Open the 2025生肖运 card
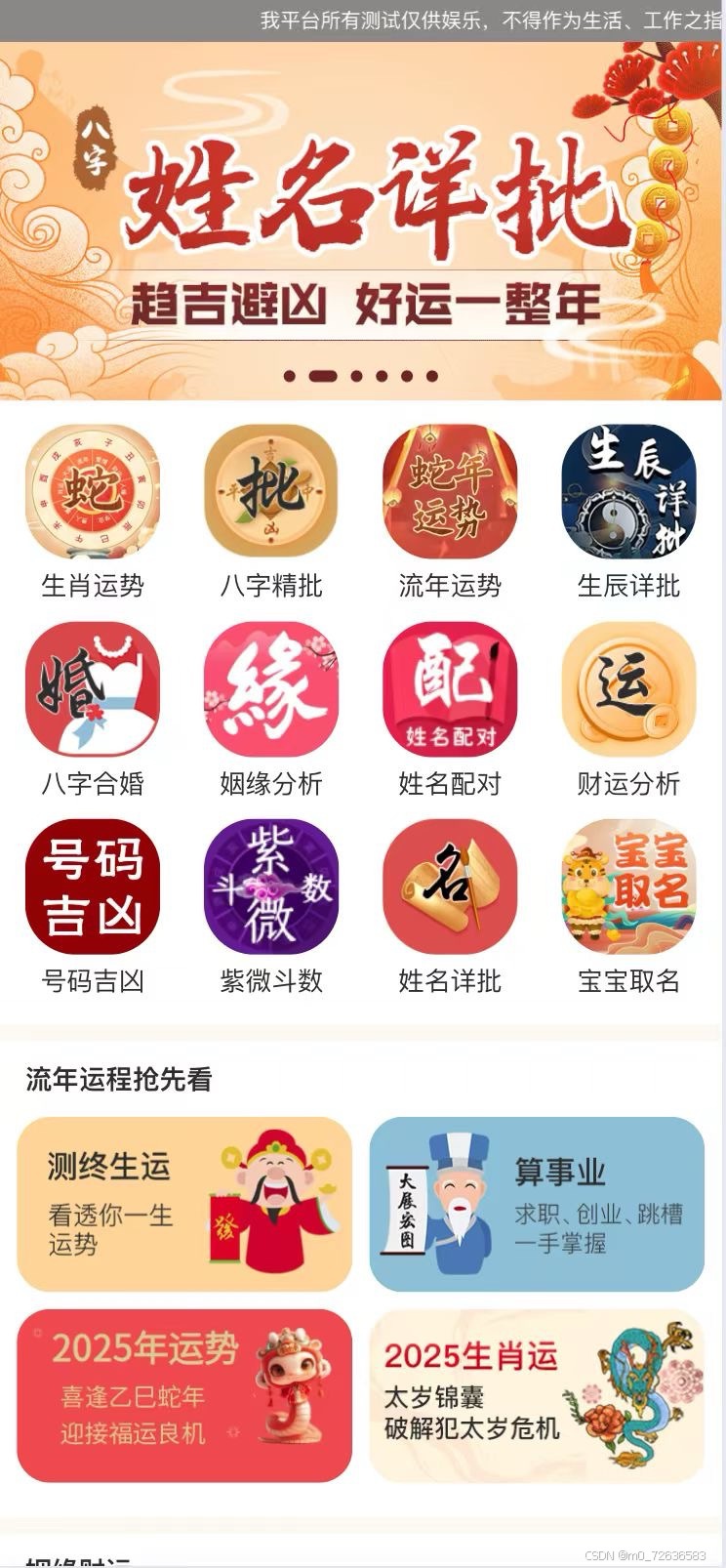Viewport: 726px width, 1568px height. point(537,1395)
